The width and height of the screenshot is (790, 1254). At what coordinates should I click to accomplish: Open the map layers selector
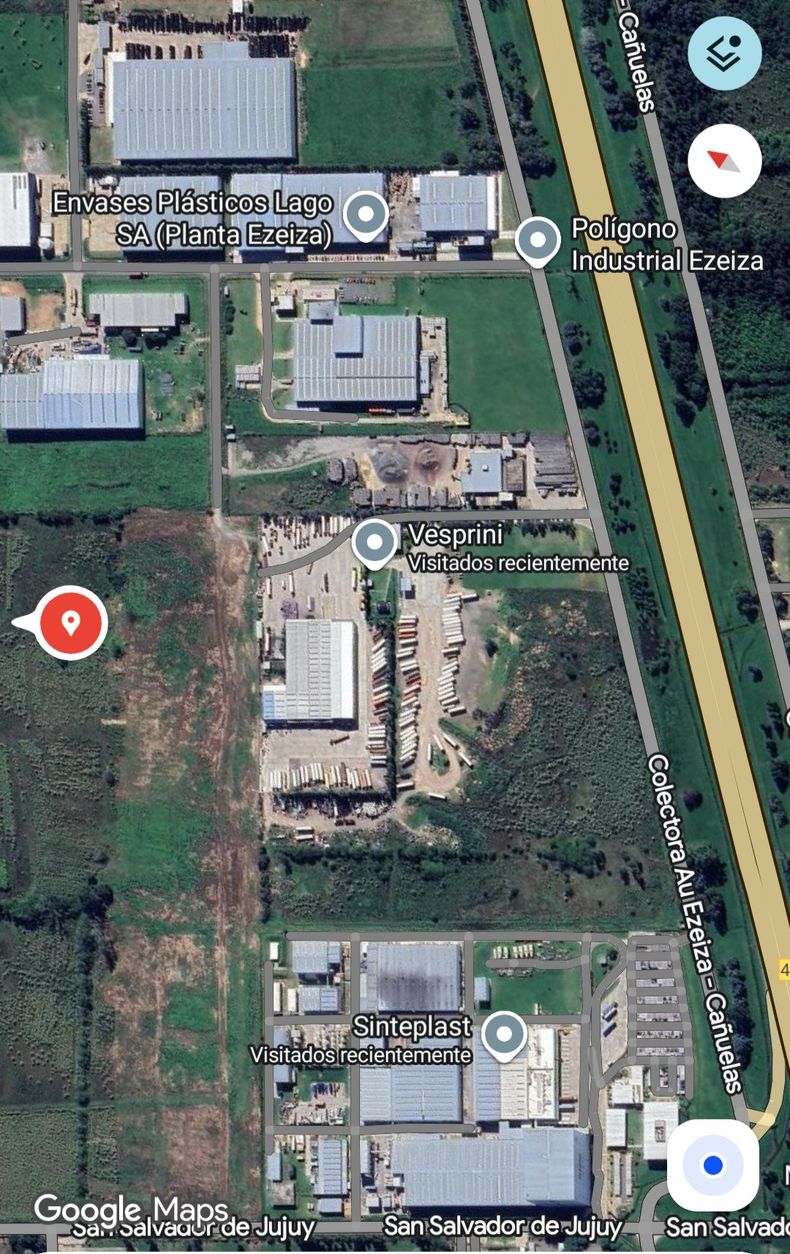[724, 53]
